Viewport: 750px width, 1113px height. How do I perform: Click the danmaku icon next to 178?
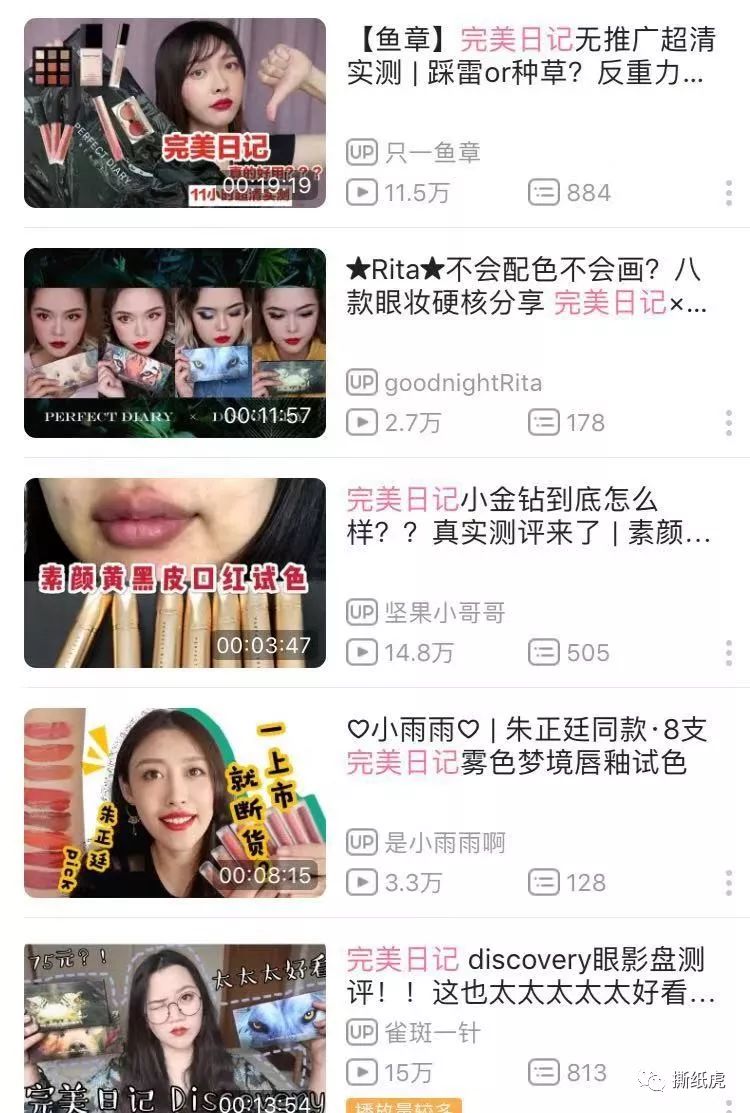click(x=543, y=424)
